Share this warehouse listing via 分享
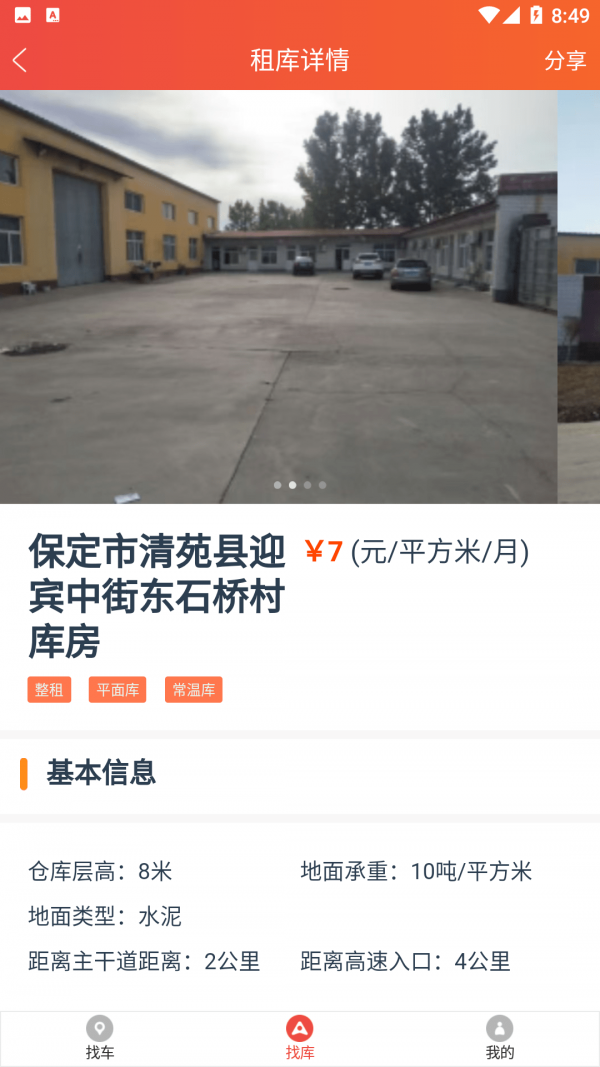 tap(565, 60)
